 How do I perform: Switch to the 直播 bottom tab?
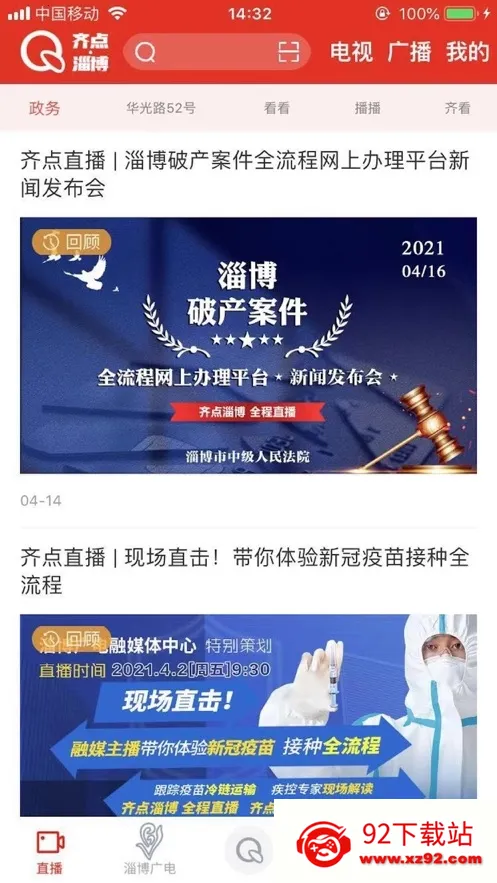tap(50, 850)
